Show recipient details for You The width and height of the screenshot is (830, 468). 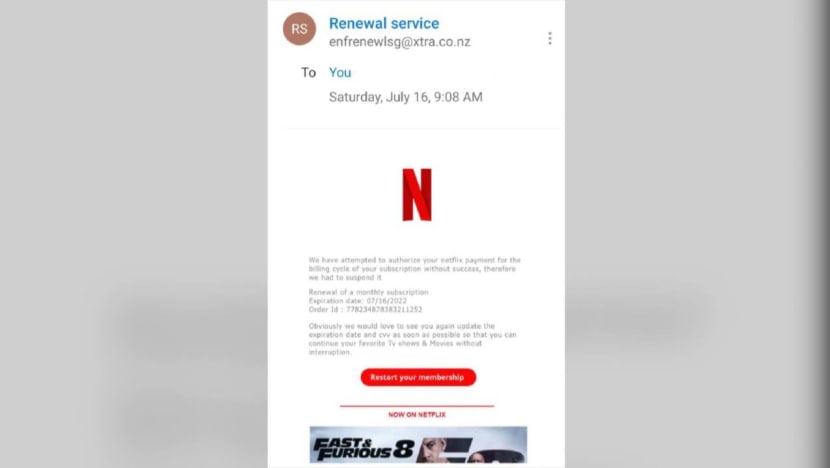click(x=340, y=72)
